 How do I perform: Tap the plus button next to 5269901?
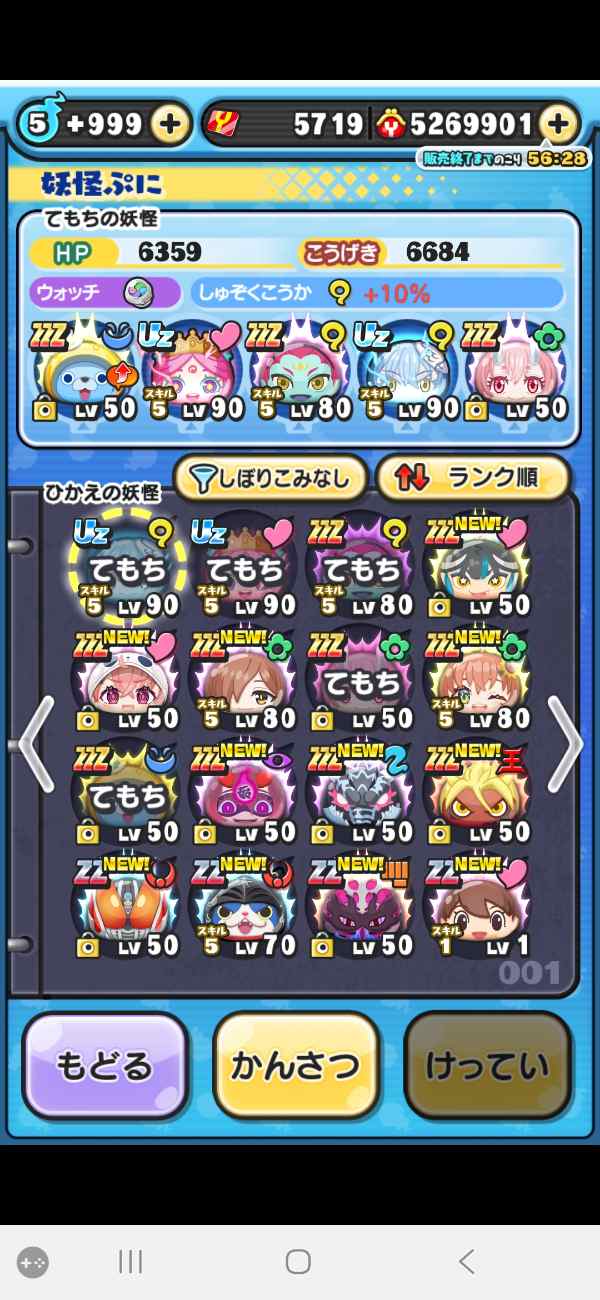[558, 124]
